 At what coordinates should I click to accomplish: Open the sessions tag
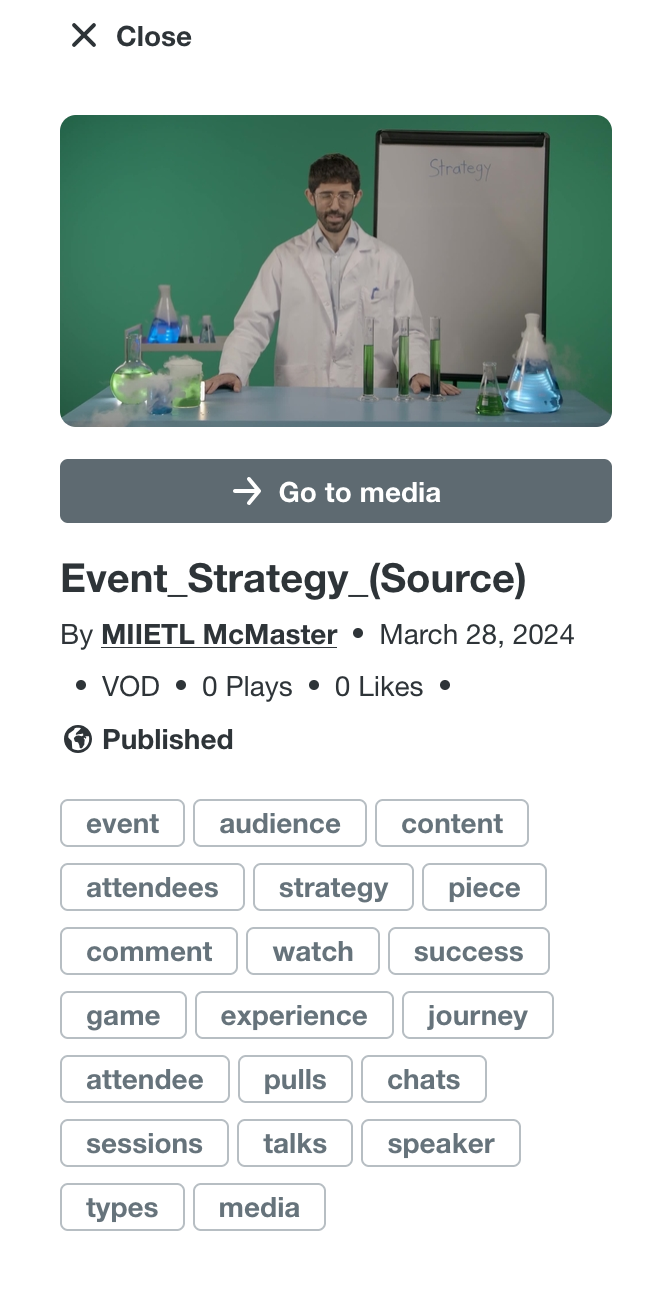pyautogui.click(x=144, y=1143)
